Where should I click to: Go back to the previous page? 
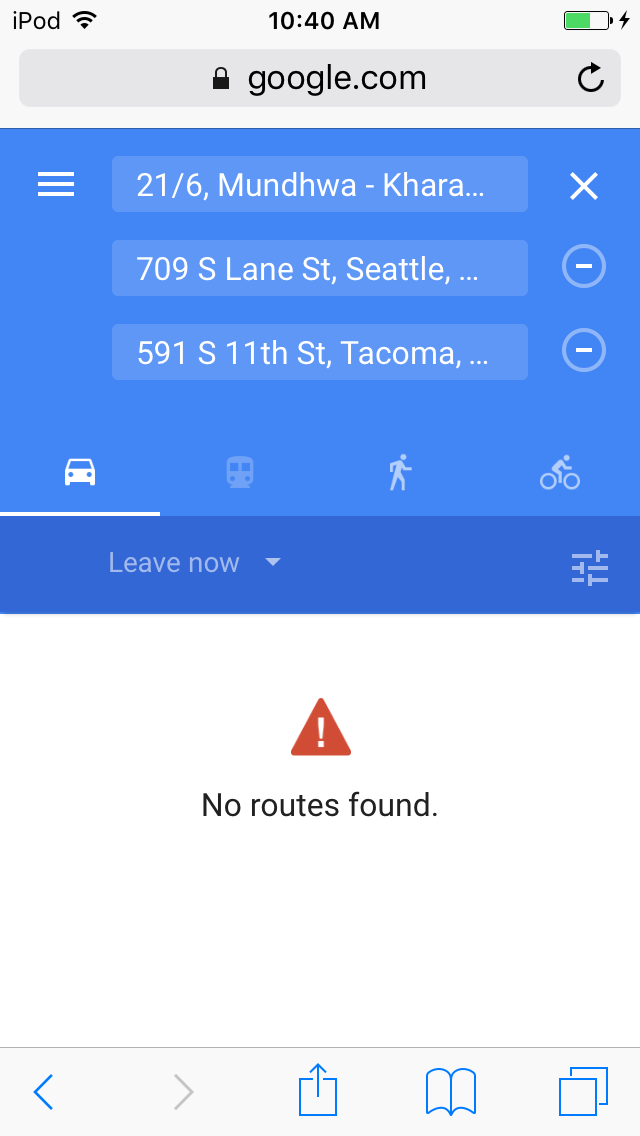pyautogui.click(x=44, y=1091)
